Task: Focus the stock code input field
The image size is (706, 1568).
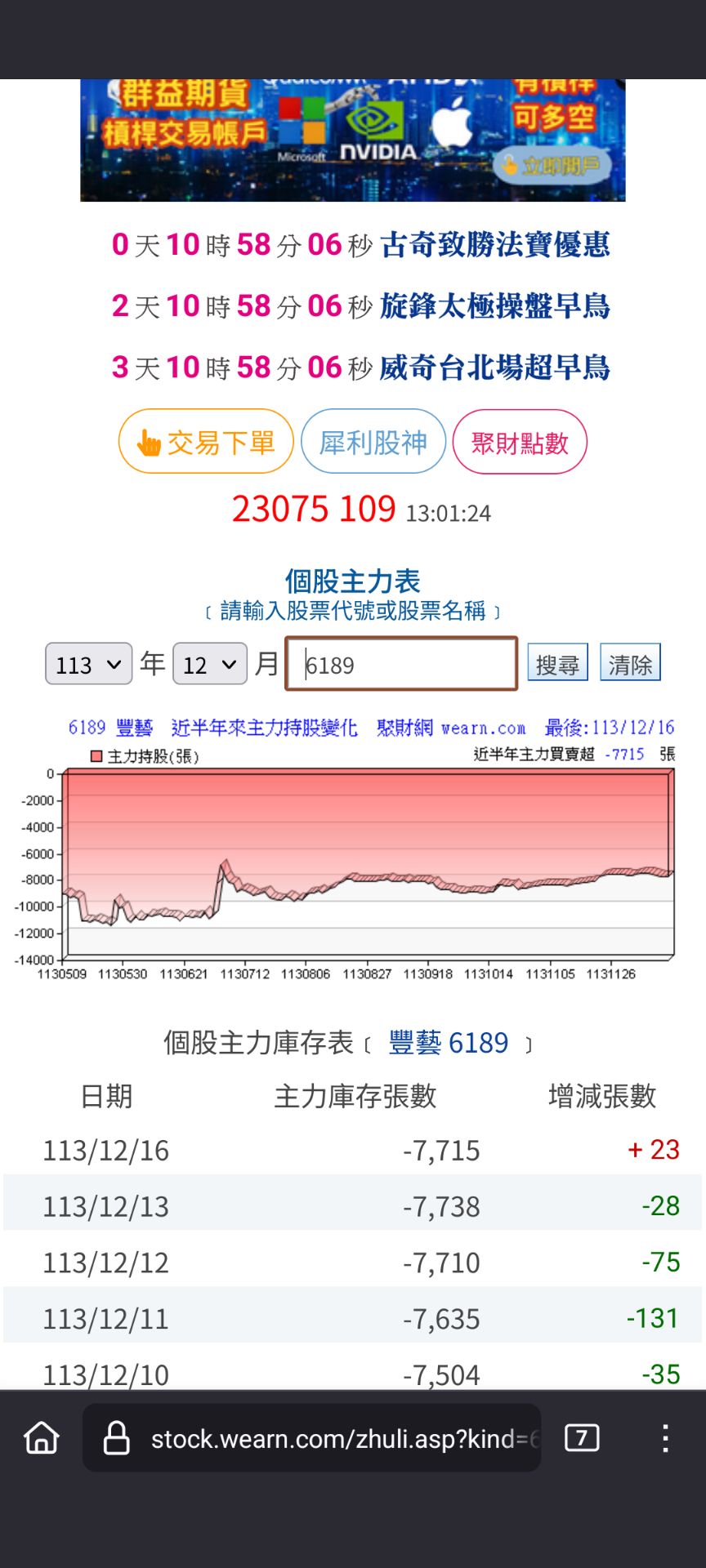Action: pyautogui.click(x=401, y=664)
